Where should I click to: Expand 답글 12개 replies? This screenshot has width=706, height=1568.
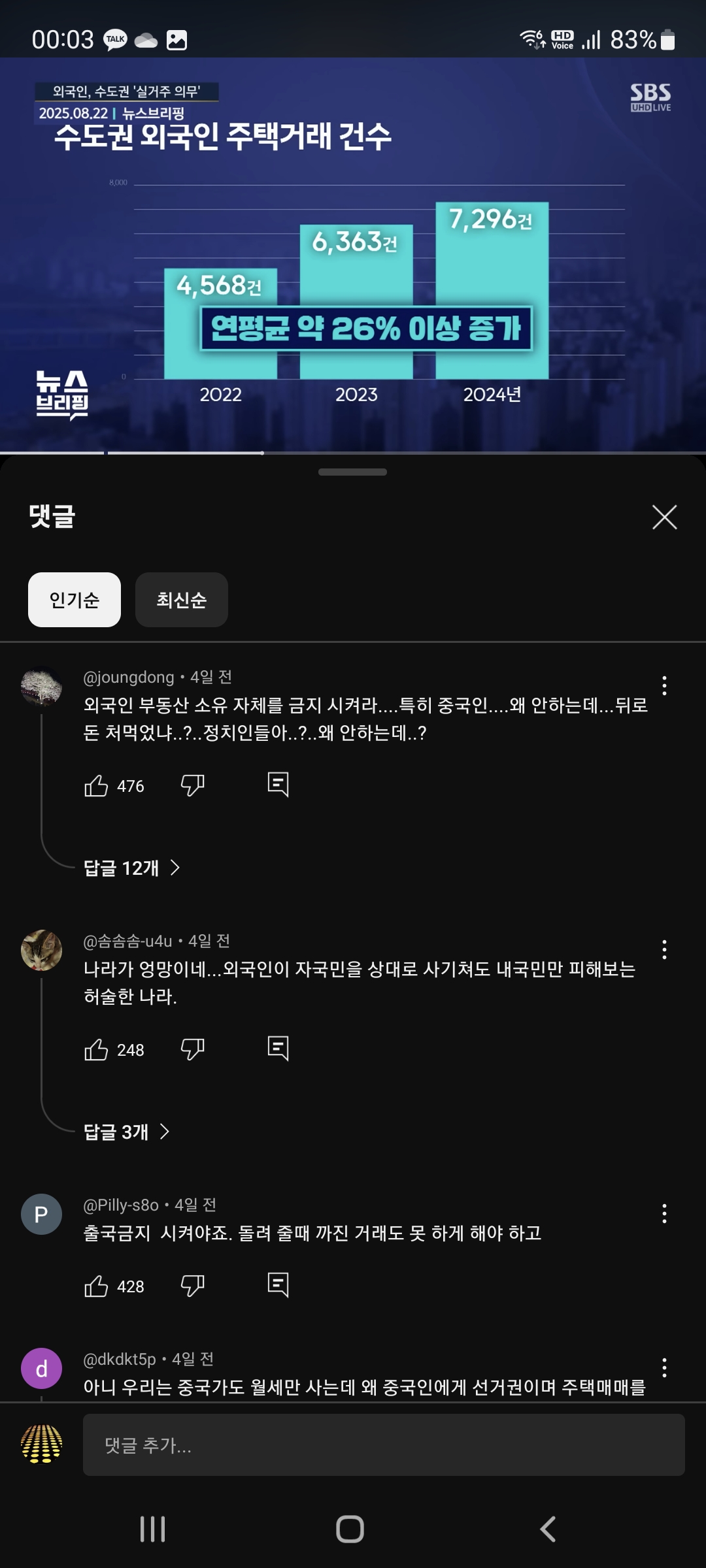point(131,868)
